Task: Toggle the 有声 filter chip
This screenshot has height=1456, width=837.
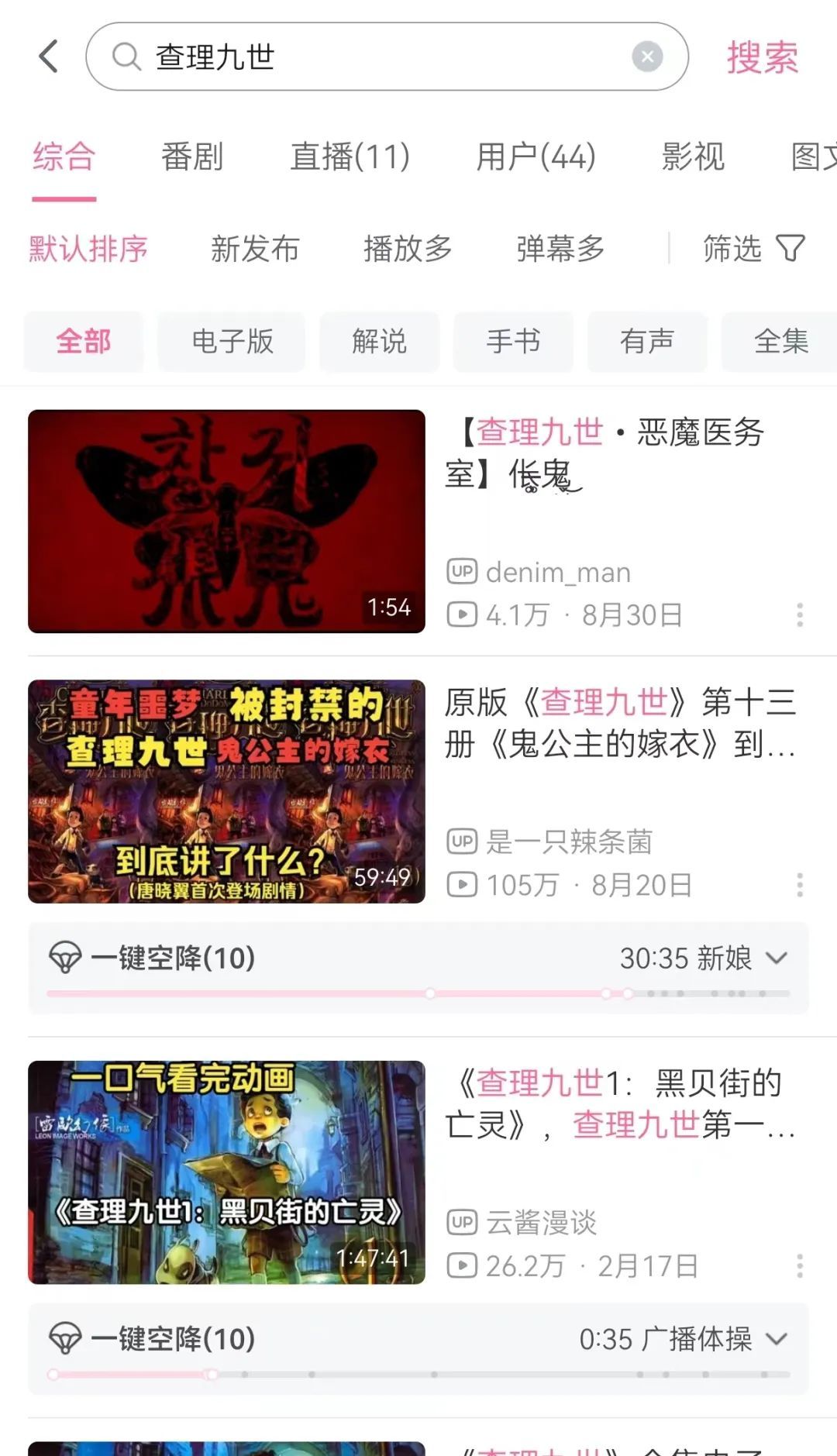Action: click(x=648, y=341)
